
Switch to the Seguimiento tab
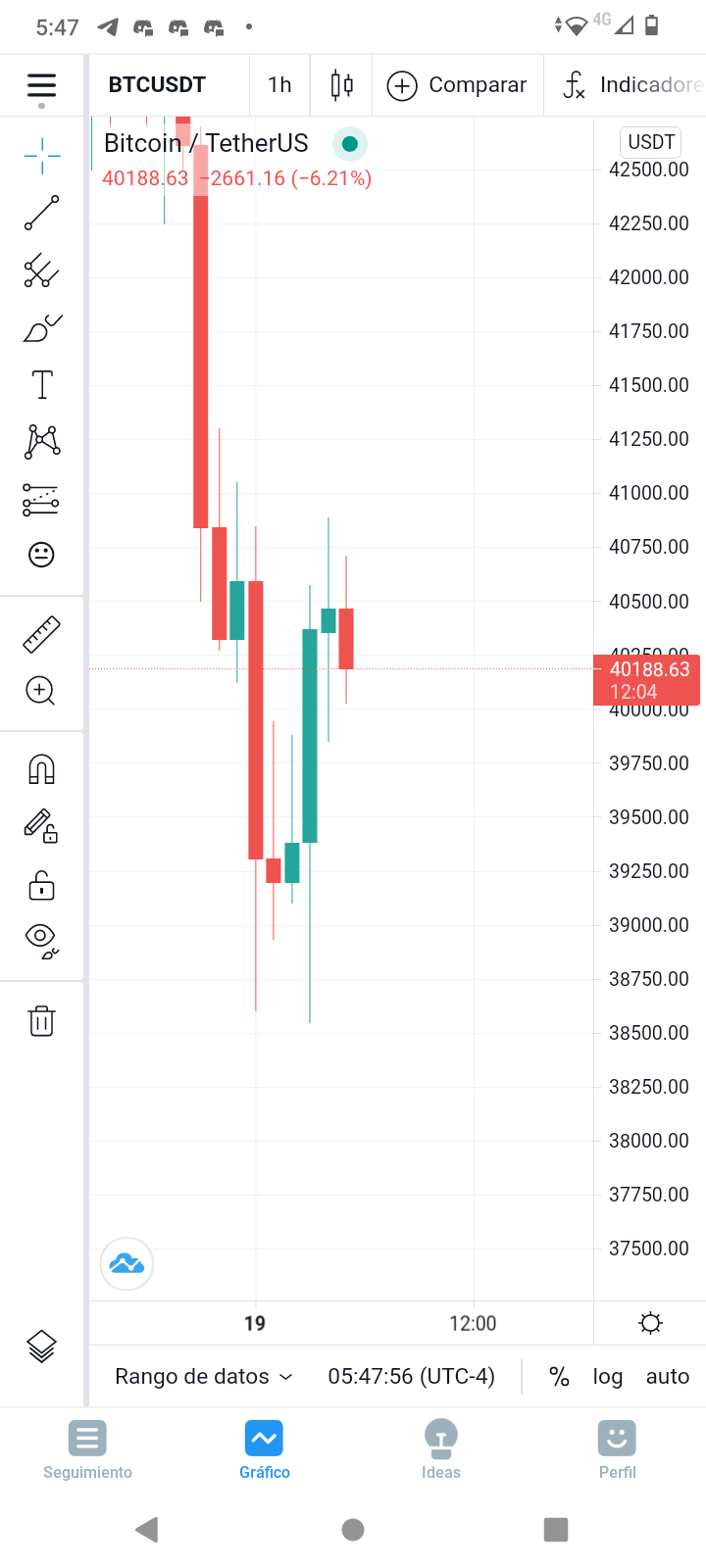88,1449
